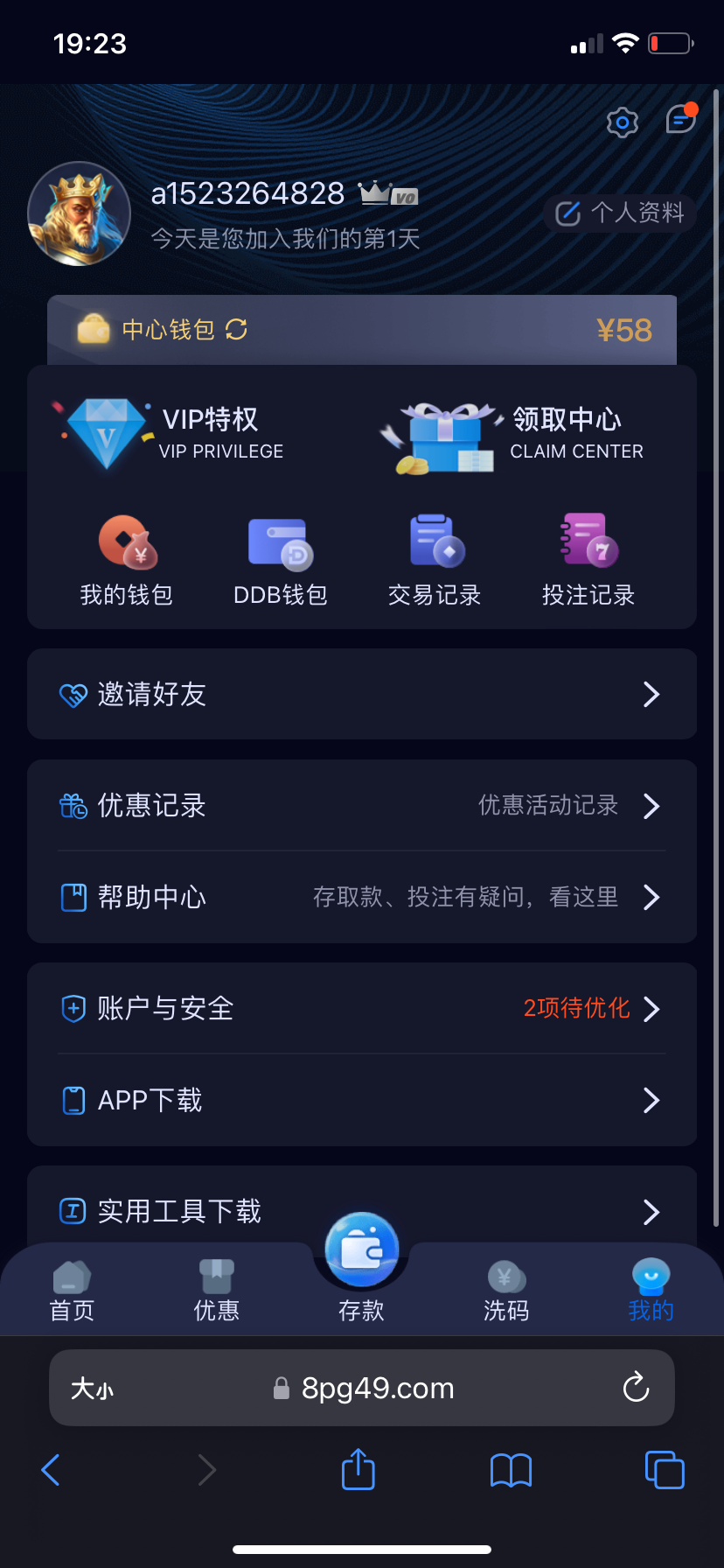This screenshot has width=724, height=1568.
Task: Refresh the 中心钱包 balance
Action: (236, 330)
